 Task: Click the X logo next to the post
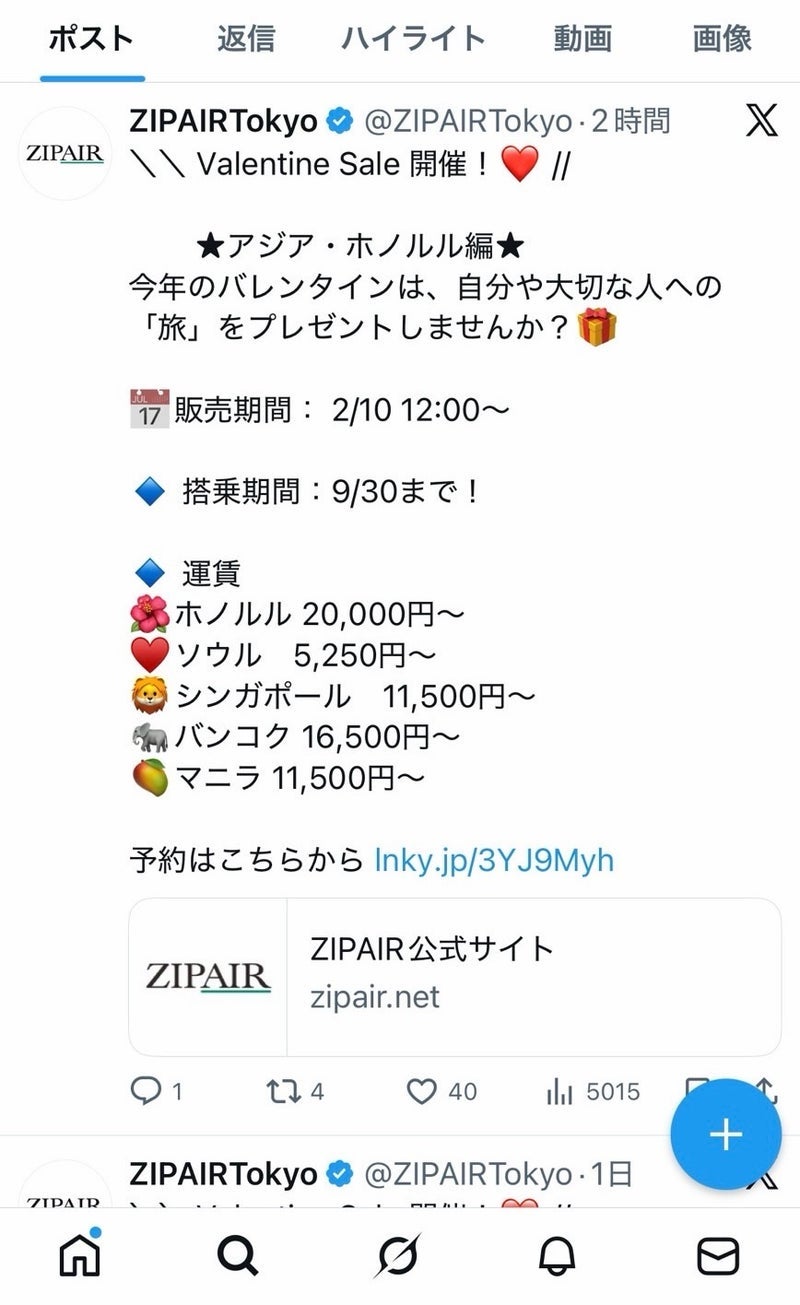point(762,122)
